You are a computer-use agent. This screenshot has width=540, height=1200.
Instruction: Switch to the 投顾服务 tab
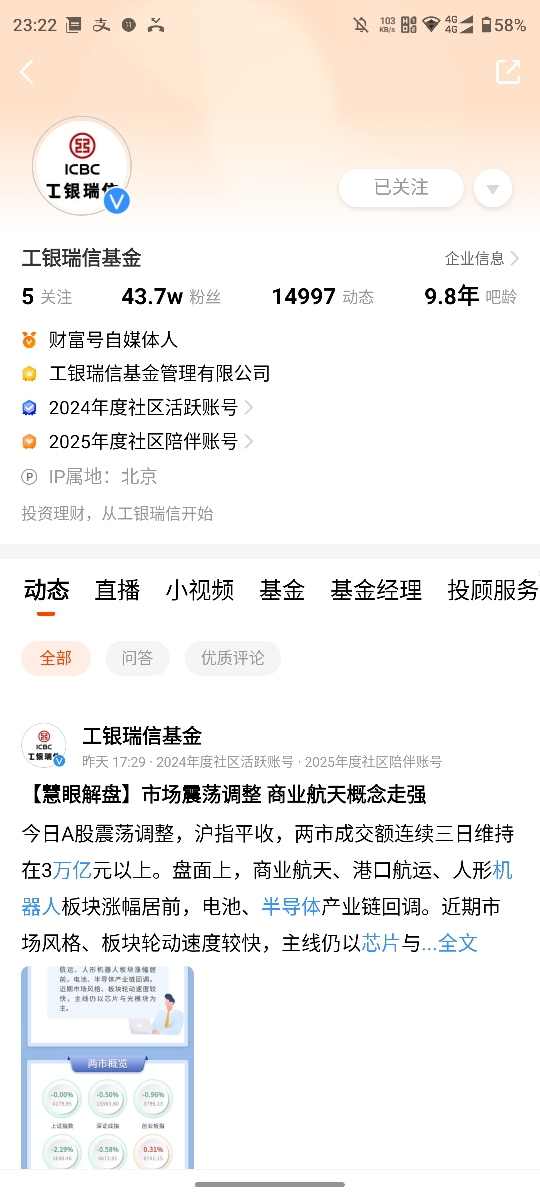(493, 590)
